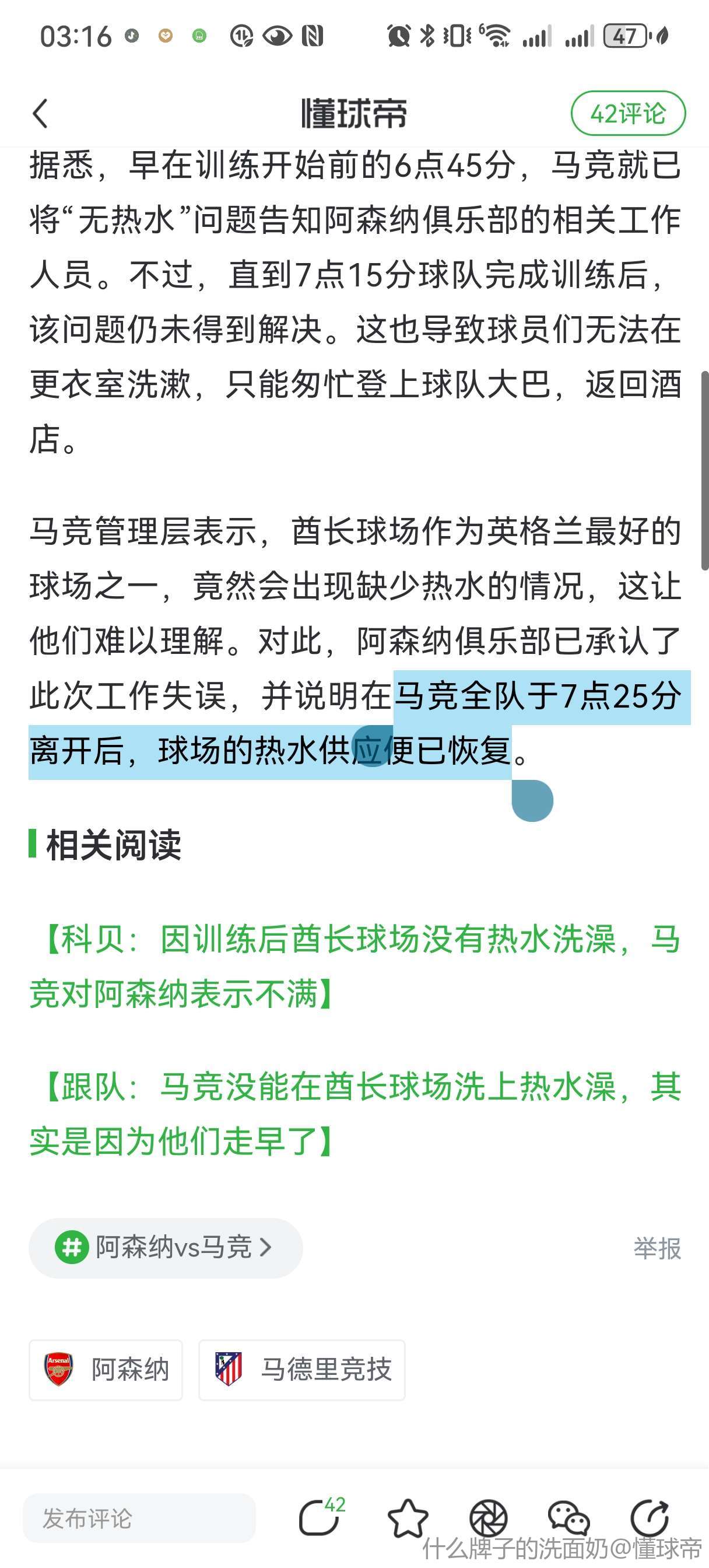
Task: Open the 马德里竞技 team page
Action: tap(302, 1370)
